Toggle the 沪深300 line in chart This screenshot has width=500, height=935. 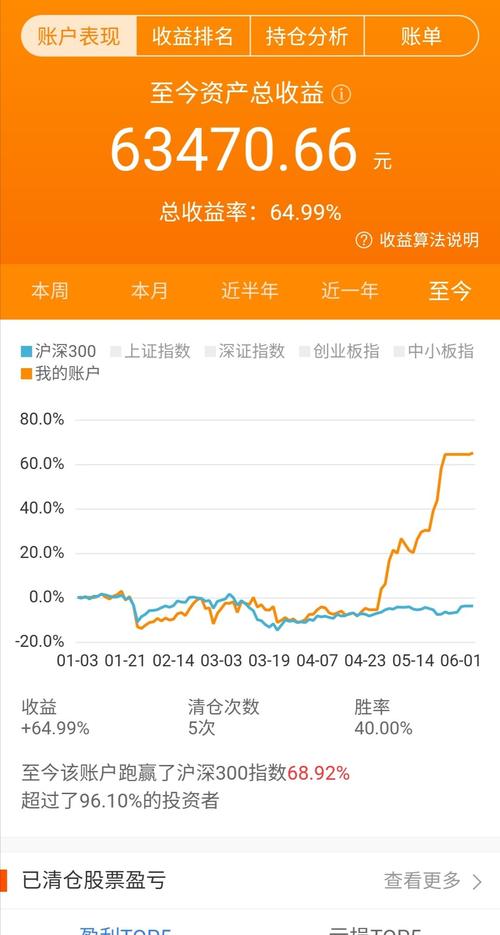click(x=58, y=351)
